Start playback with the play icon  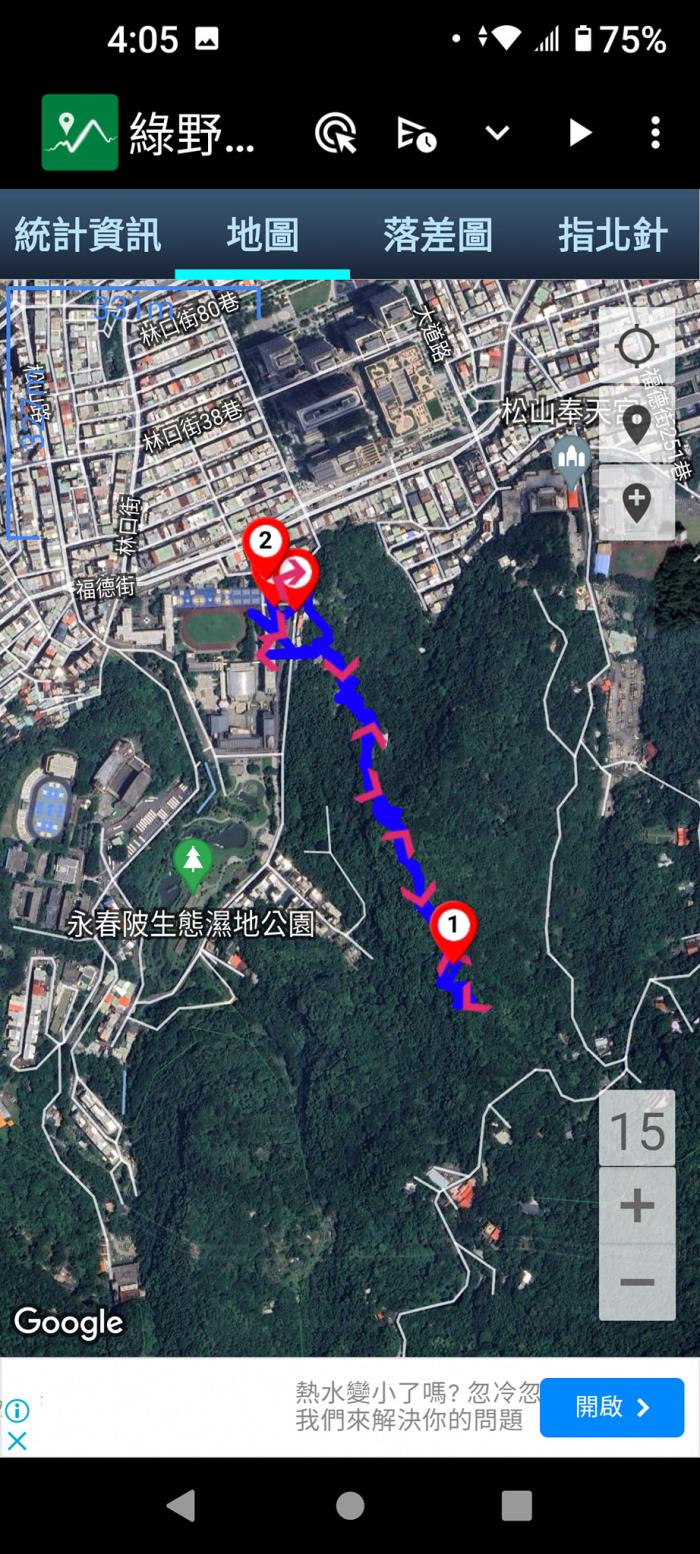click(x=579, y=133)
